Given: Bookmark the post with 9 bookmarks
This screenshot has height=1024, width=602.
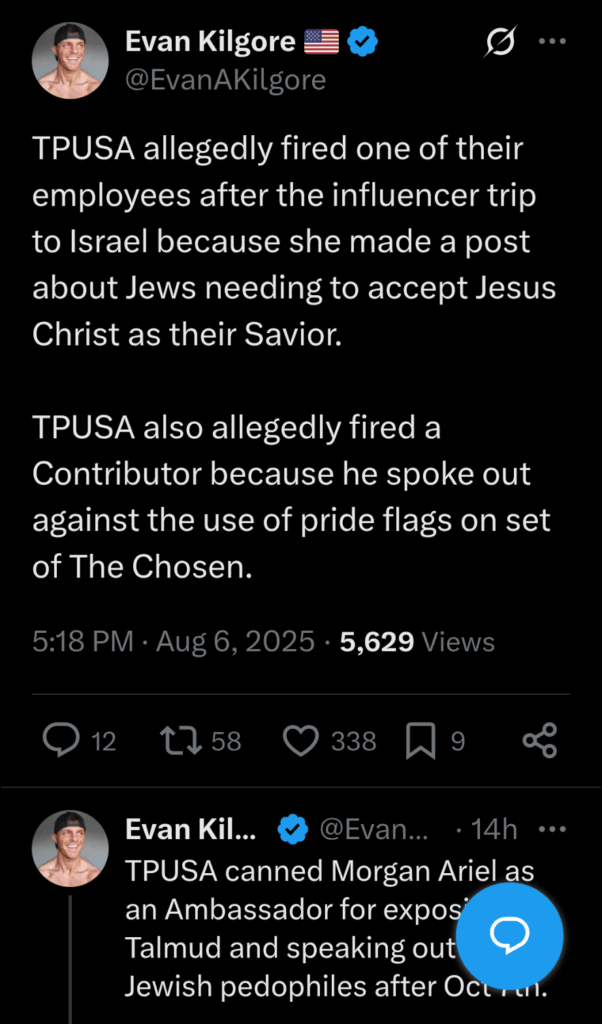Looking at the screenshot, I should pos(420,741).
